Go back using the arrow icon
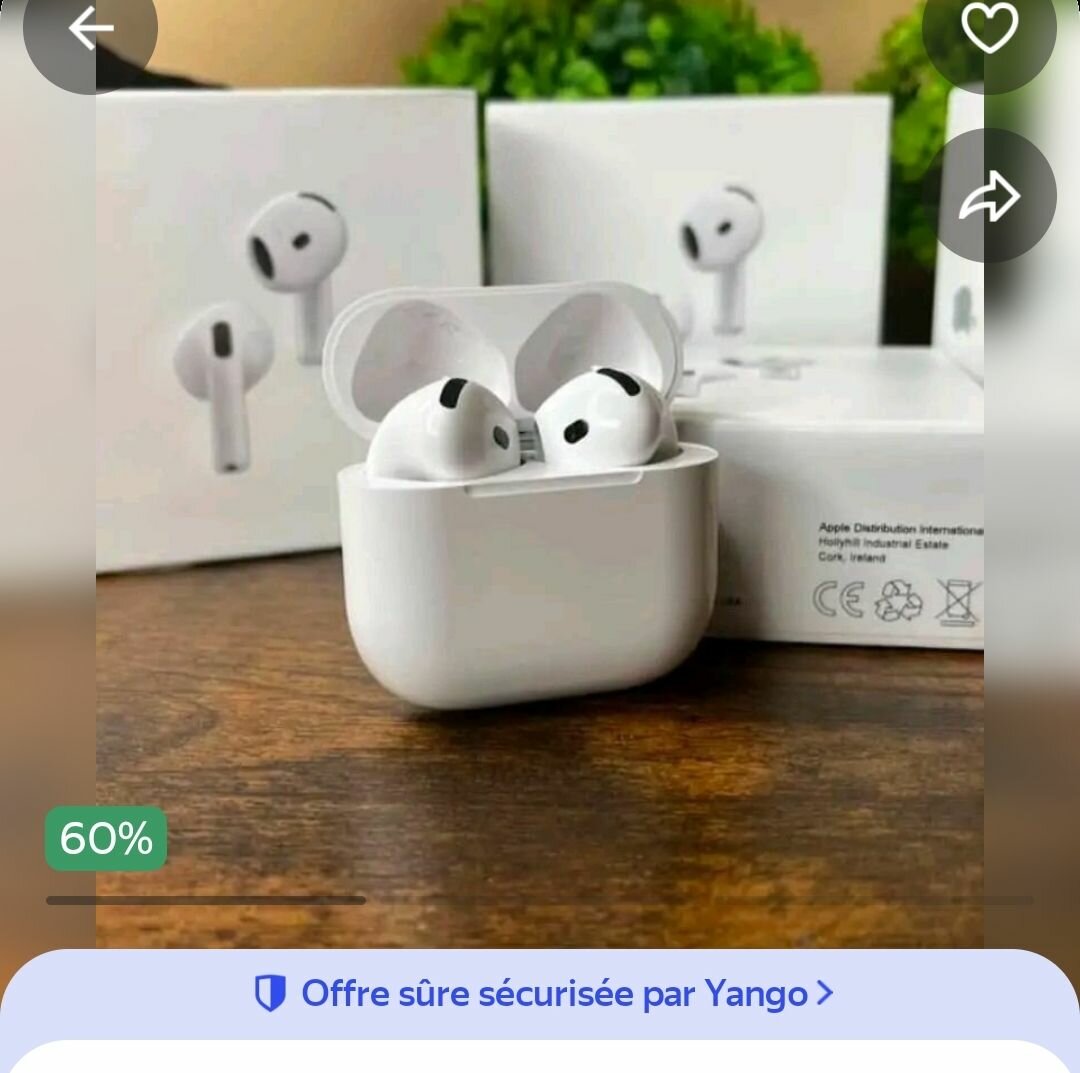This screenshot has height=1073, width=1080. pyautogui.click(x=90, y=30)
